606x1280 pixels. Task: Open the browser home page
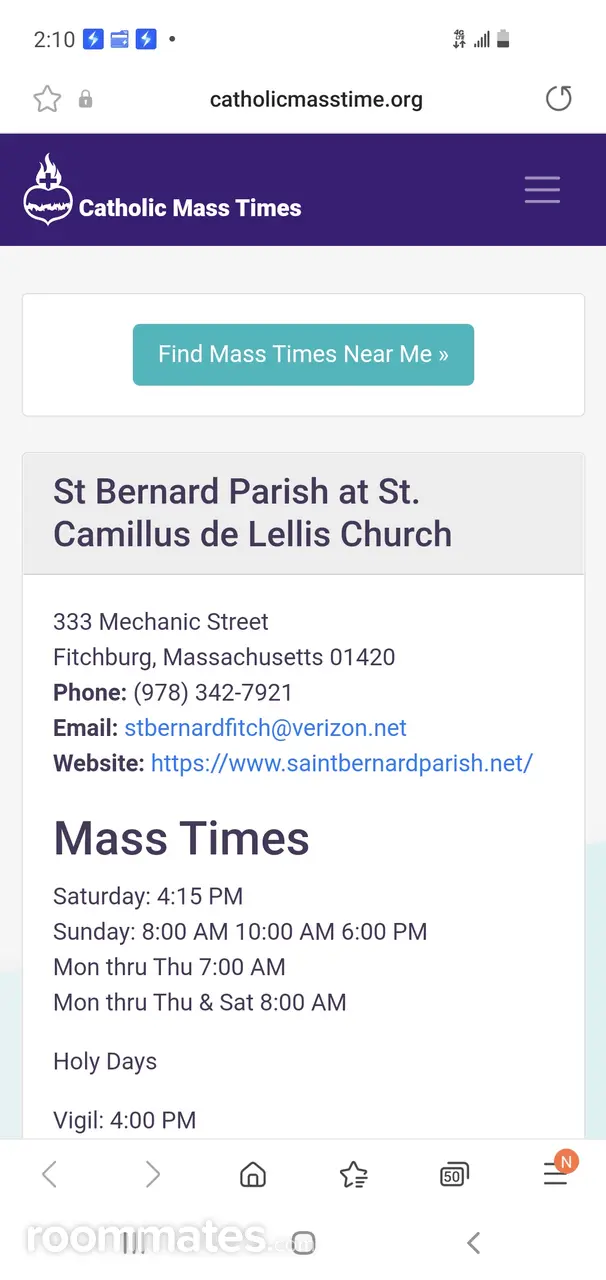(253, 1174)
